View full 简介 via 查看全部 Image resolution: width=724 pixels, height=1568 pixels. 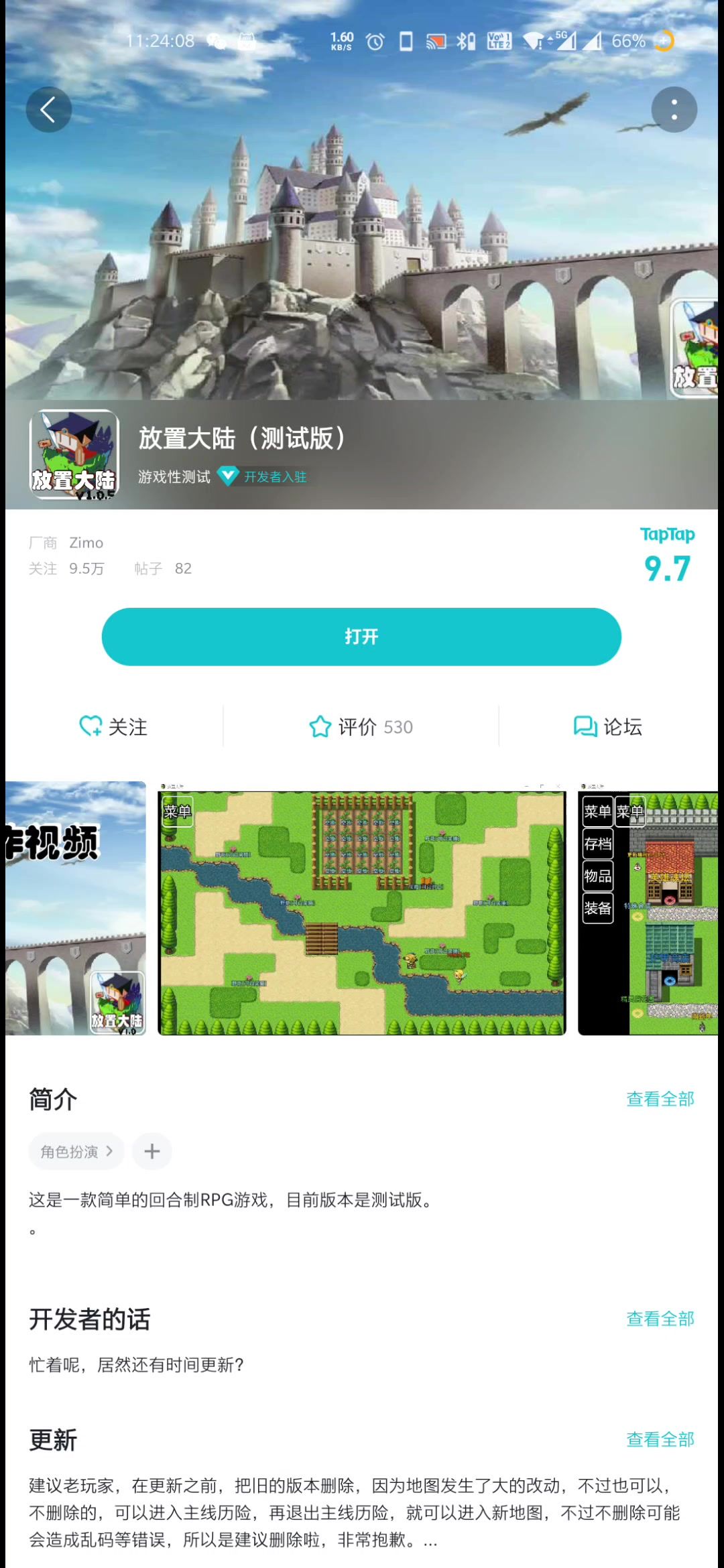660,1099
